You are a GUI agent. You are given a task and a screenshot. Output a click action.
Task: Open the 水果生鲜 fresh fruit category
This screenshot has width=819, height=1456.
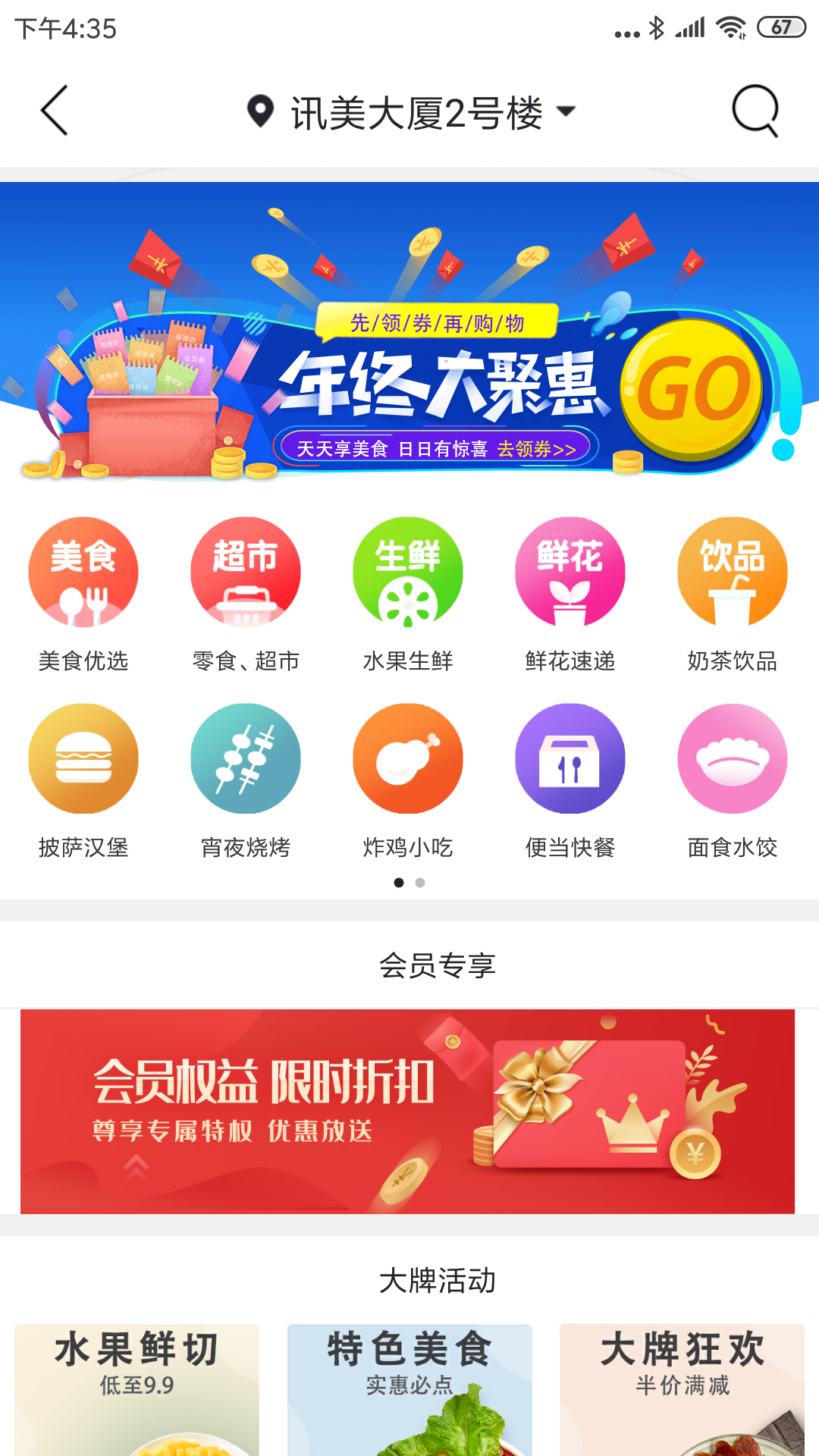(x=408, y=573)
